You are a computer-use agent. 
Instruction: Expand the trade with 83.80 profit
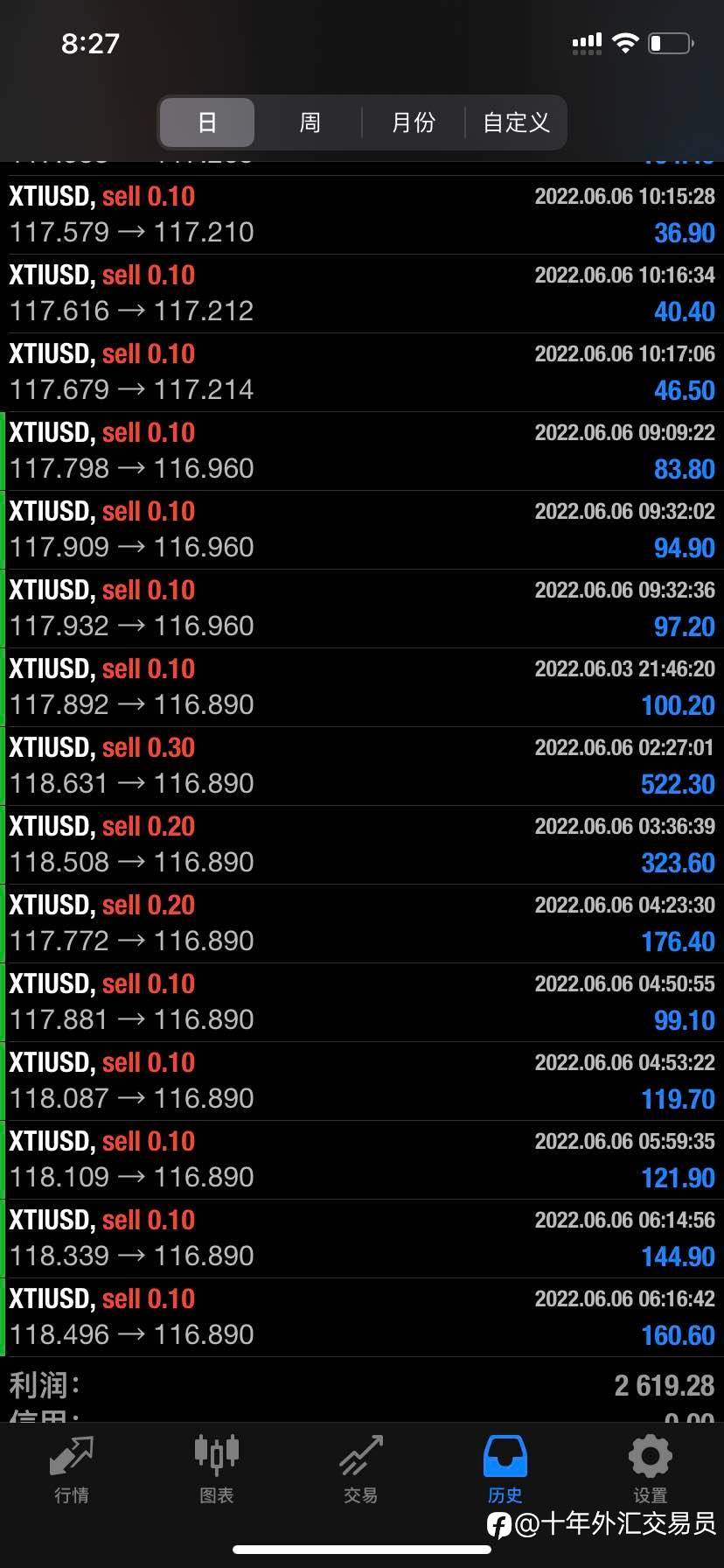coord(362,451)
